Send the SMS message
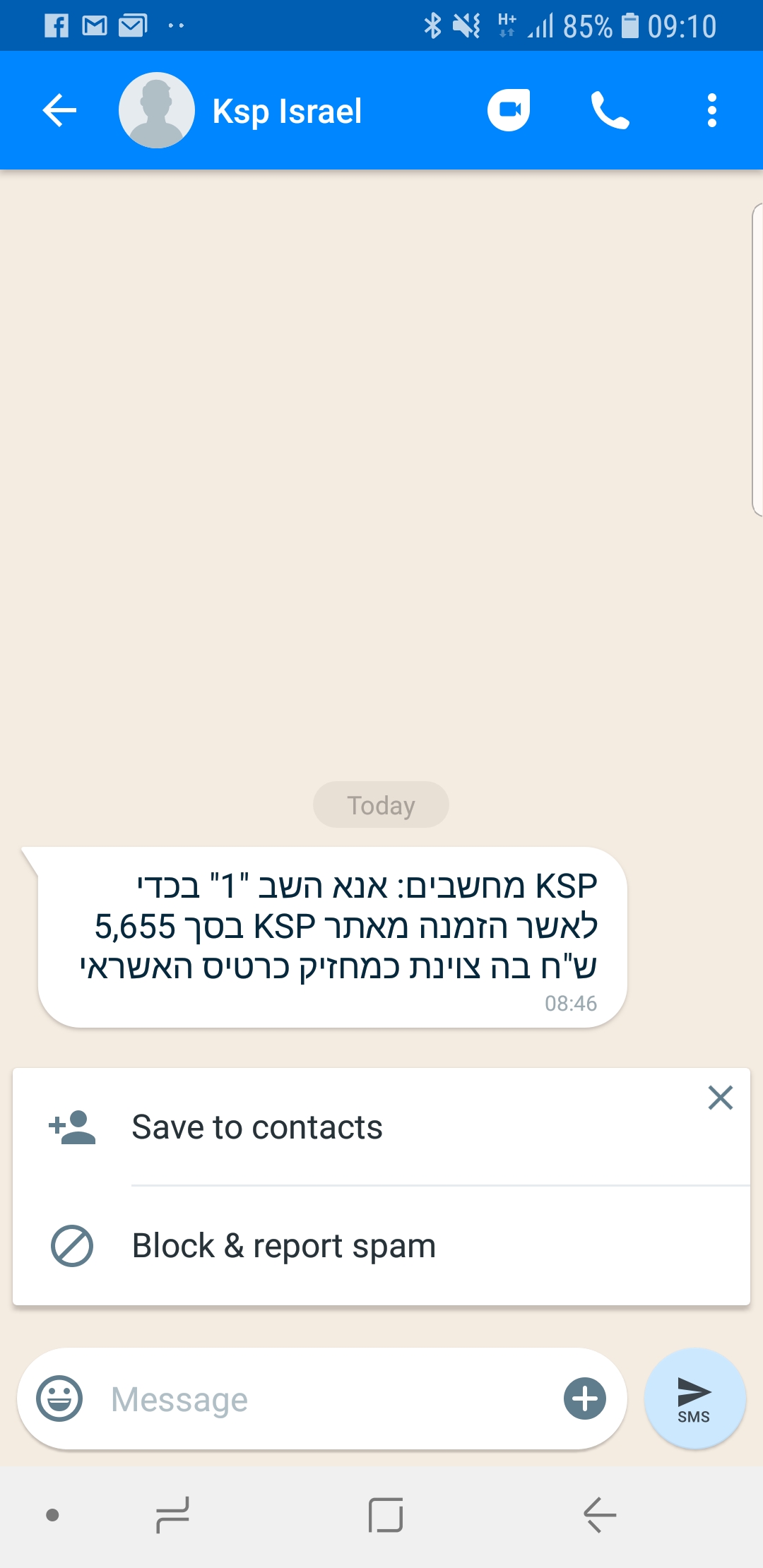The image size is (763, 1568). (694, 1398)
